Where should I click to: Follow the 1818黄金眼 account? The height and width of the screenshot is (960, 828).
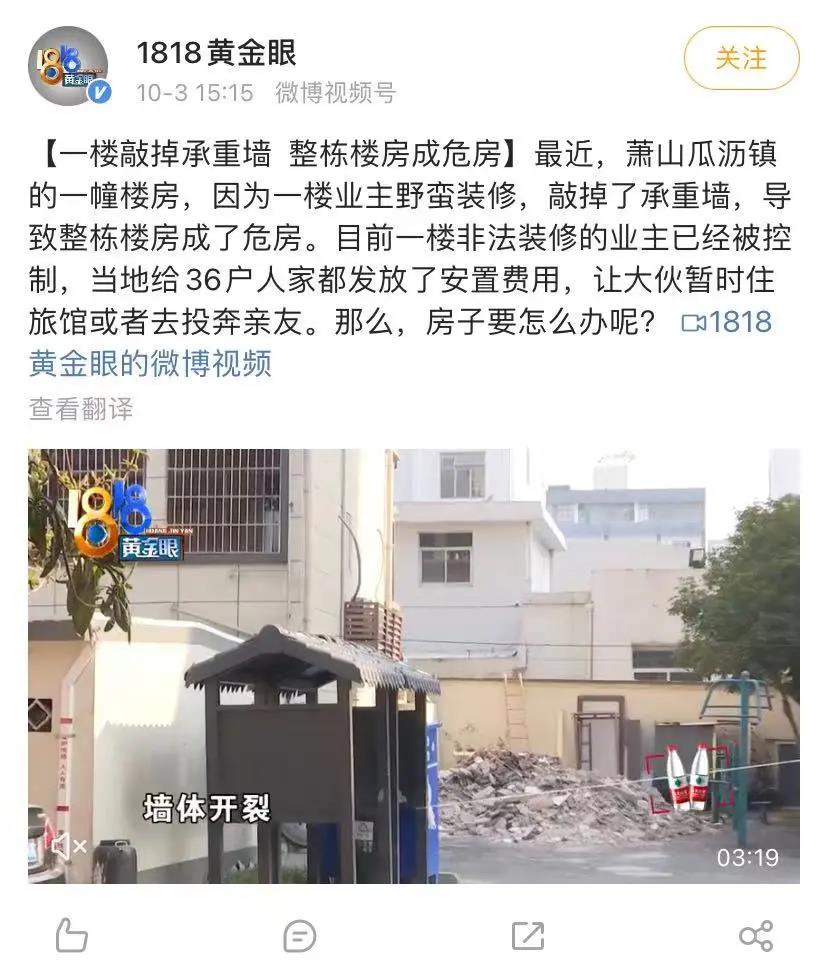tap(741, 58)
